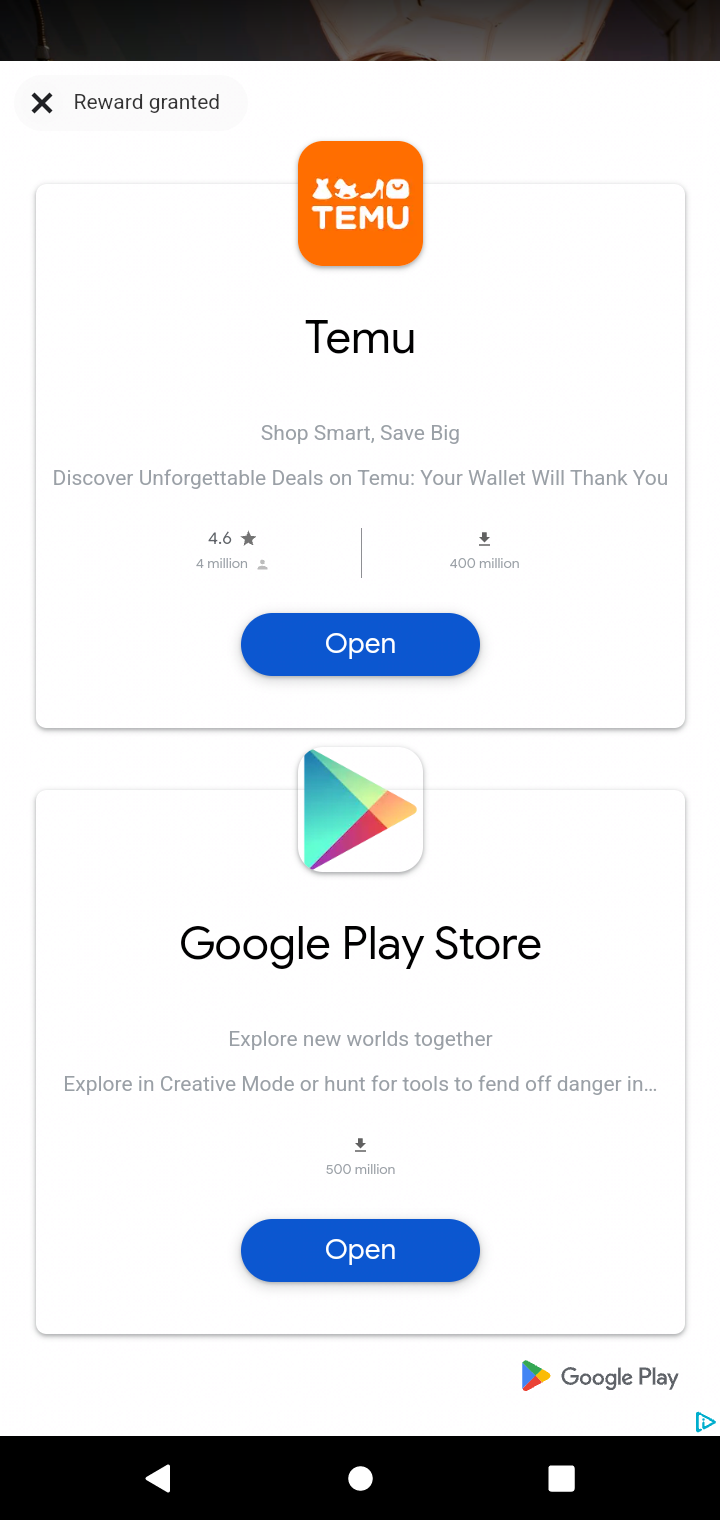The image size is (720, 1520).
Task: Go back using the system back button
Action: [158, 1478]
